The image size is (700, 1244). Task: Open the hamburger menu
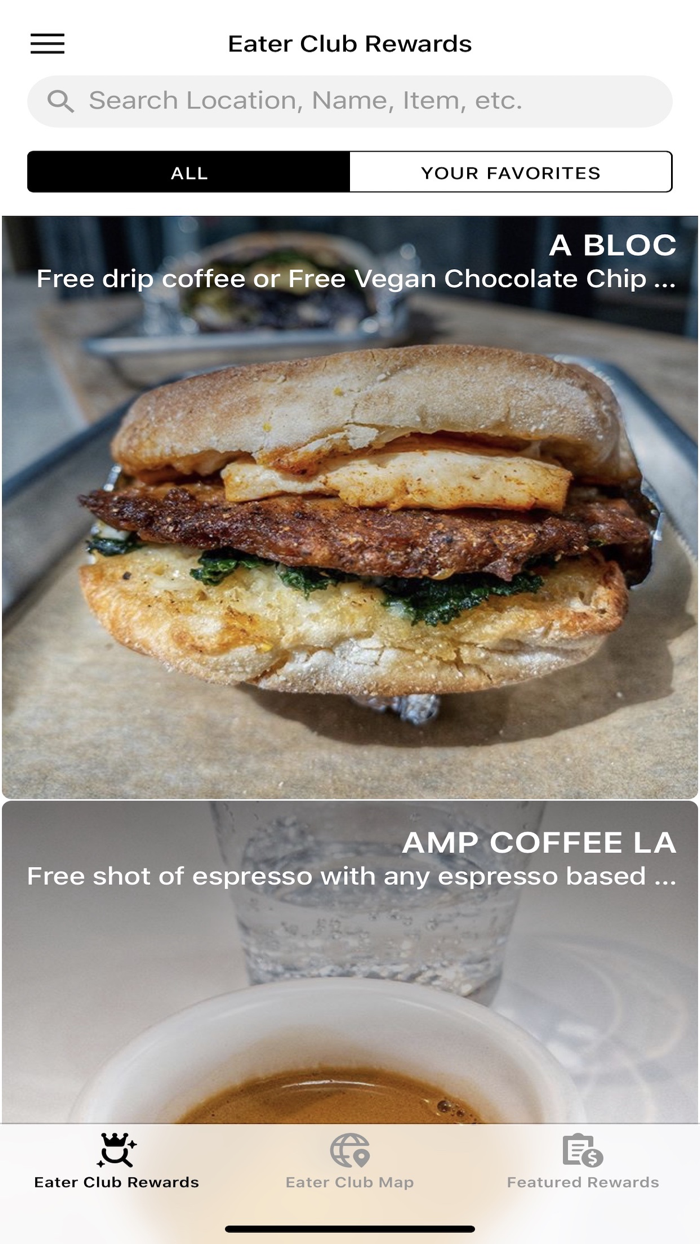pyautogui.click(x=47, y=44)
